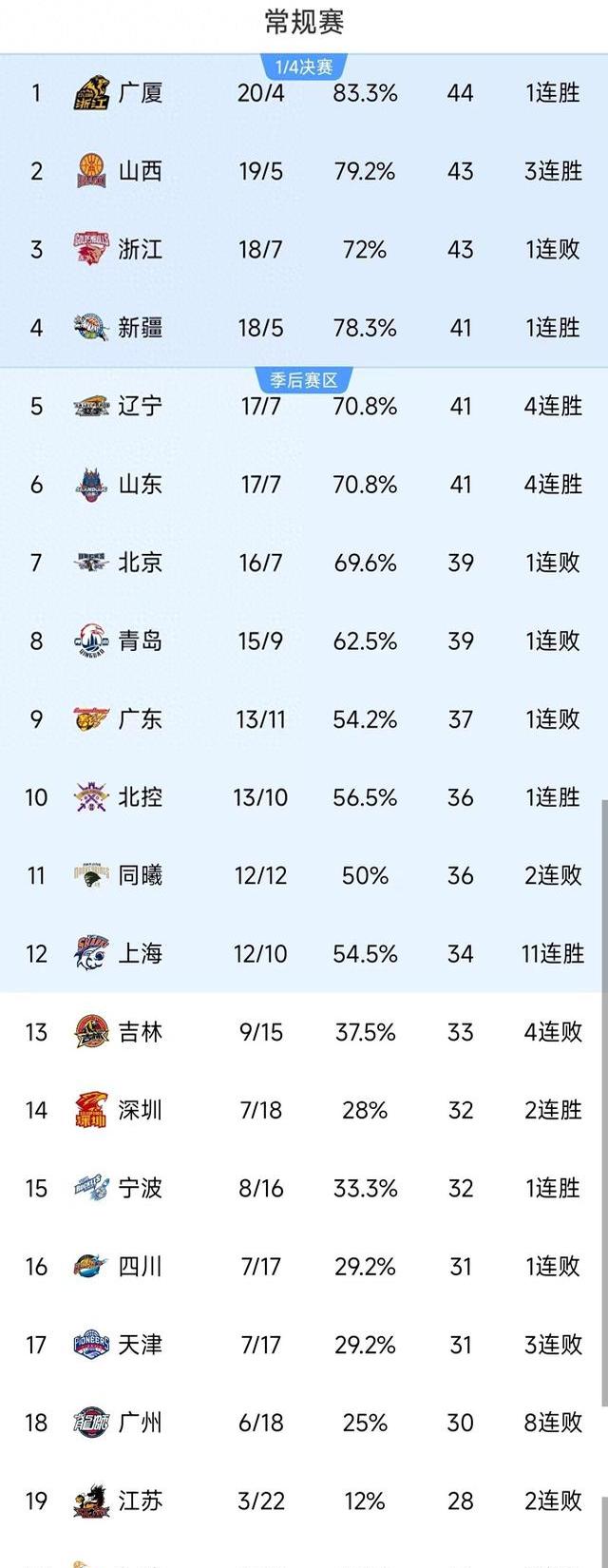Screen dimensions: 608x1568
Task: Tap the 四川 team row
Action: [140, 1267]
